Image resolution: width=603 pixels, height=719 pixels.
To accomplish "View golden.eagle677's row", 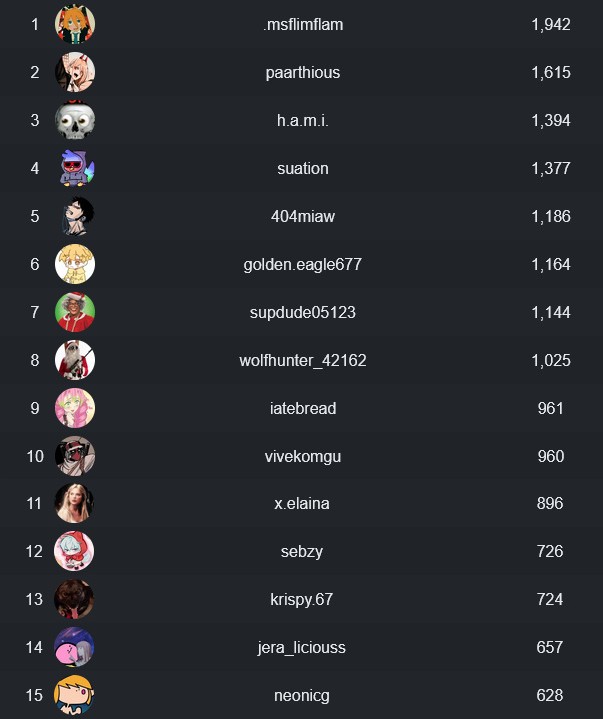I will tap(302, 264).
